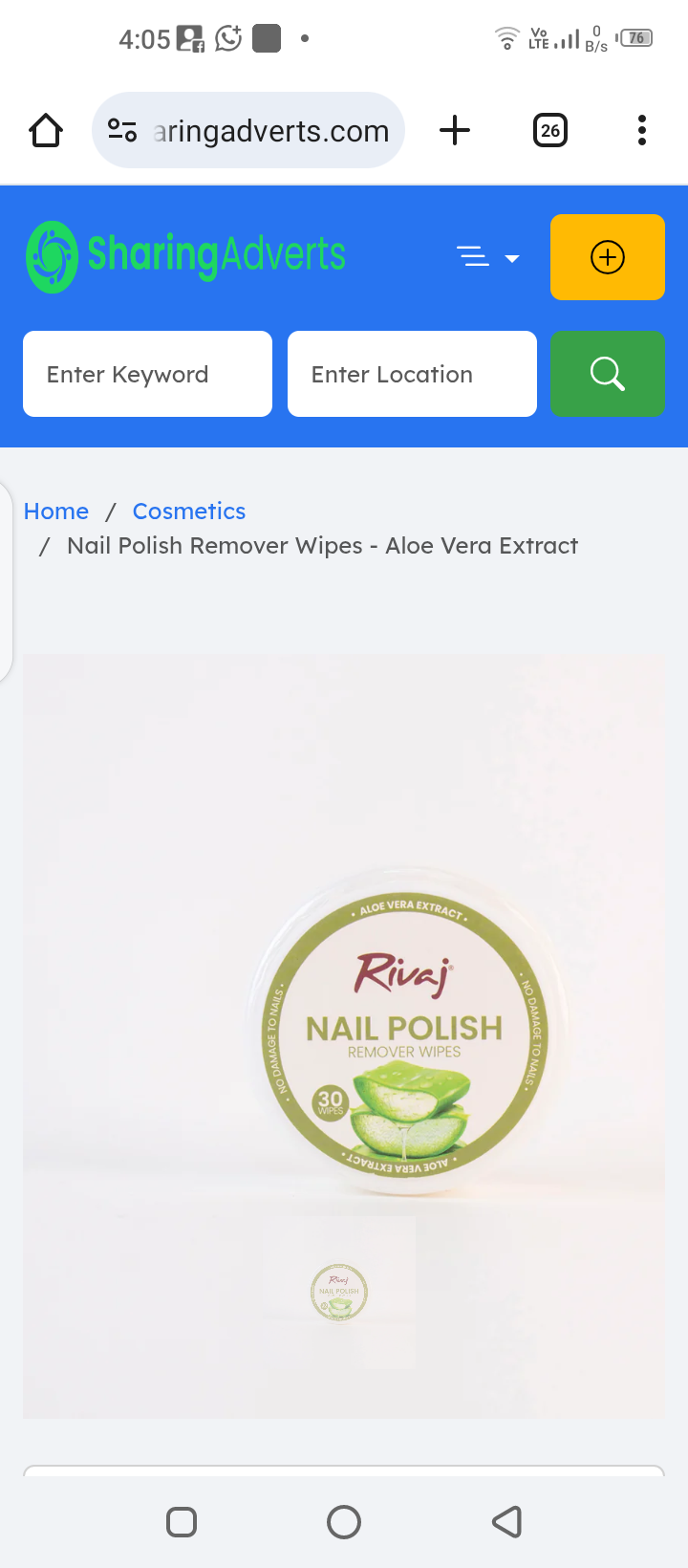This screenshot has width=688, height=1568.
Task: Open the recent apps view
Action: [x=182, y=1521]
